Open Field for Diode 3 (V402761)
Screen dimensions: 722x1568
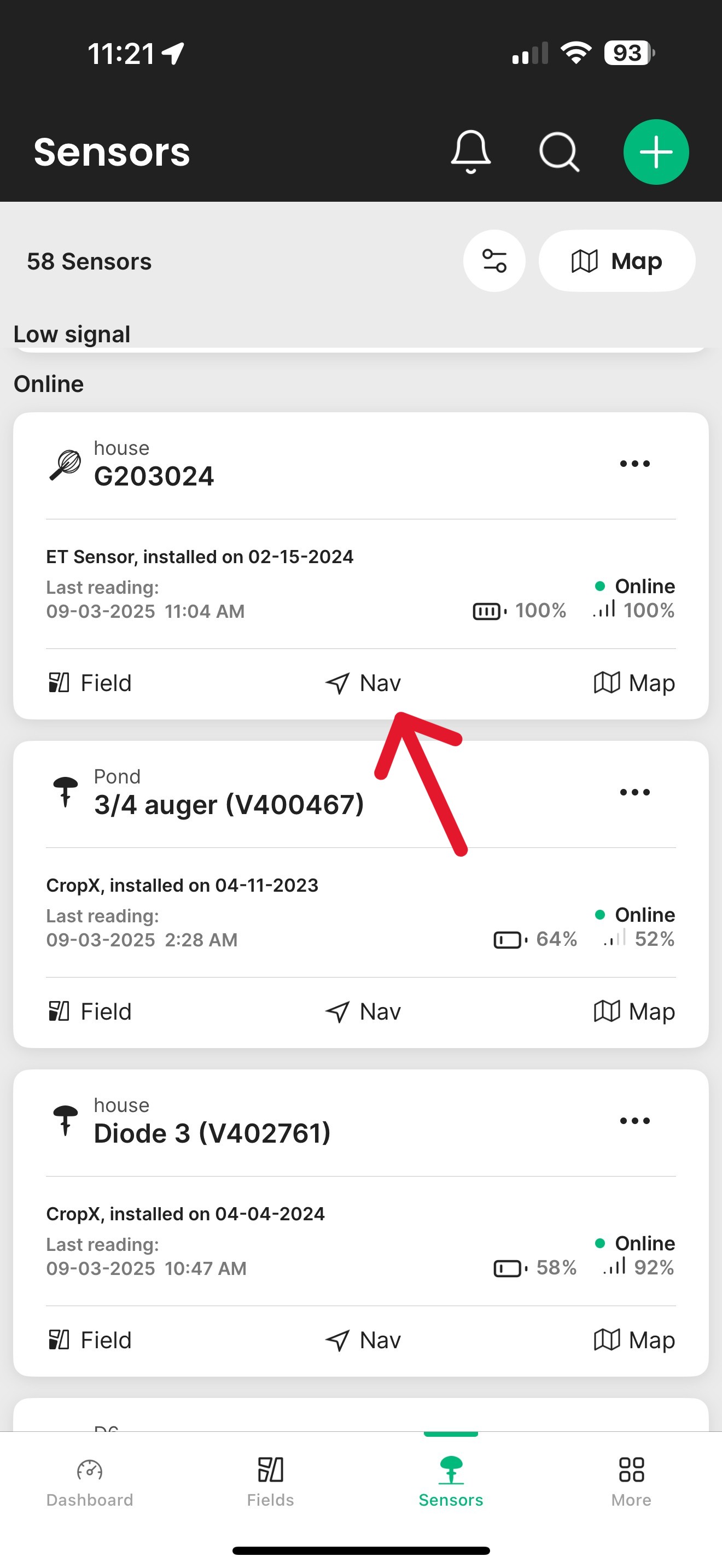[90, 1341]
